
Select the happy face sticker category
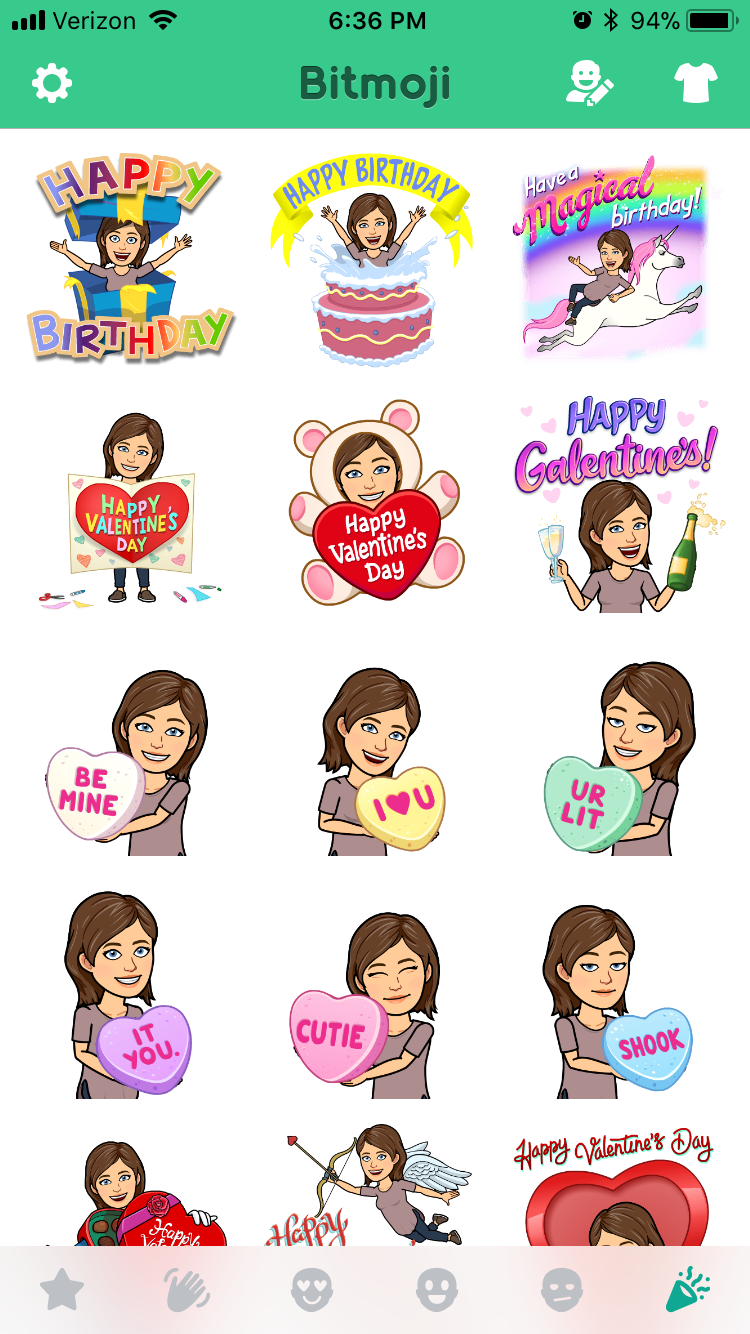437,1290
